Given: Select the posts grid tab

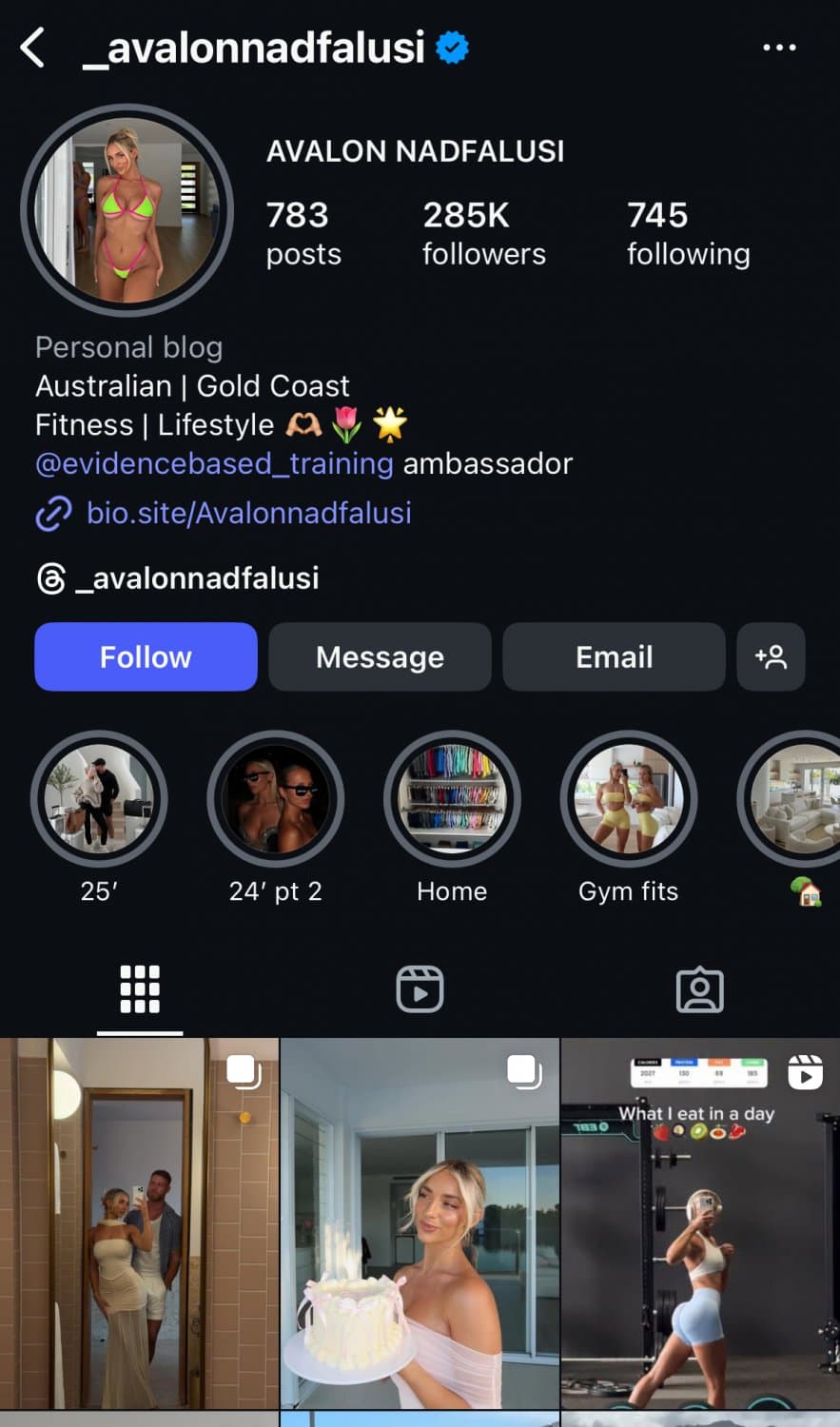Looking at the screenshot, I should click(x=140, y=989).
